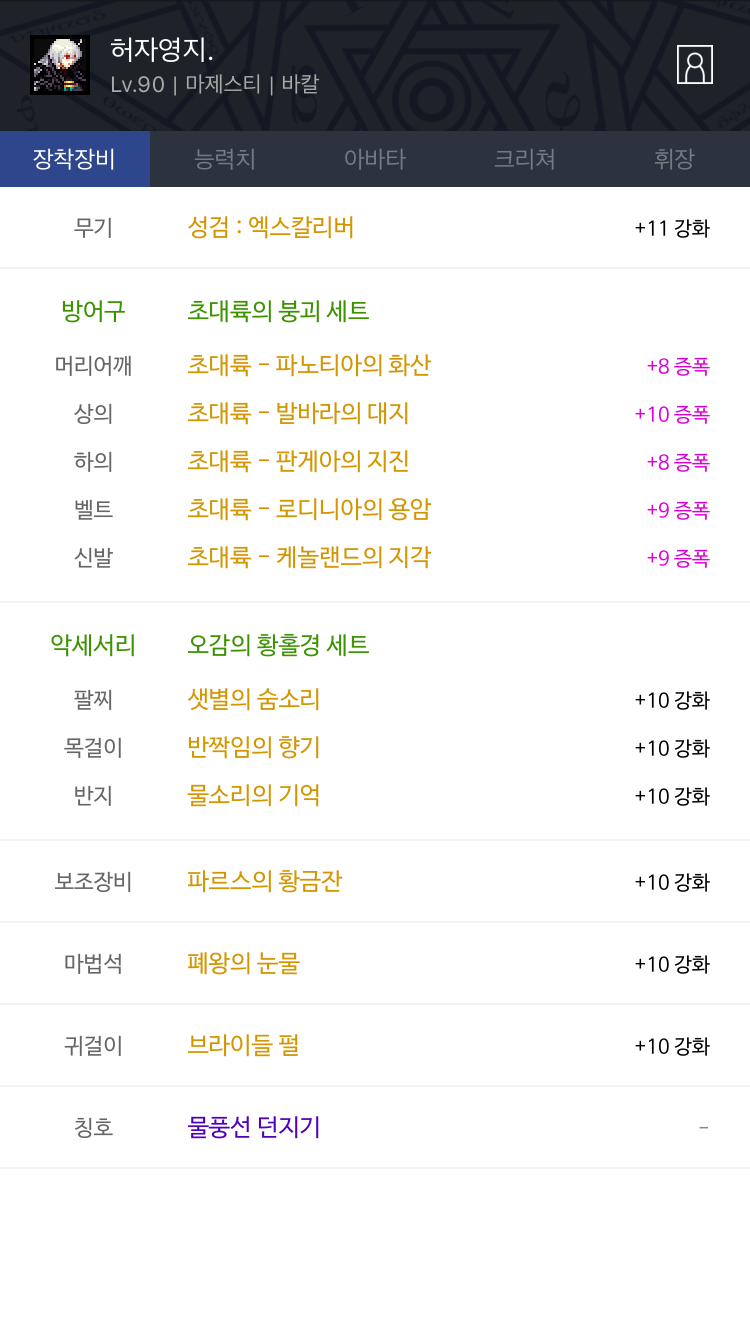750x1334 pixels.
Task: Open title 물풍선 던지기
Action: (x=254, y=1127)
